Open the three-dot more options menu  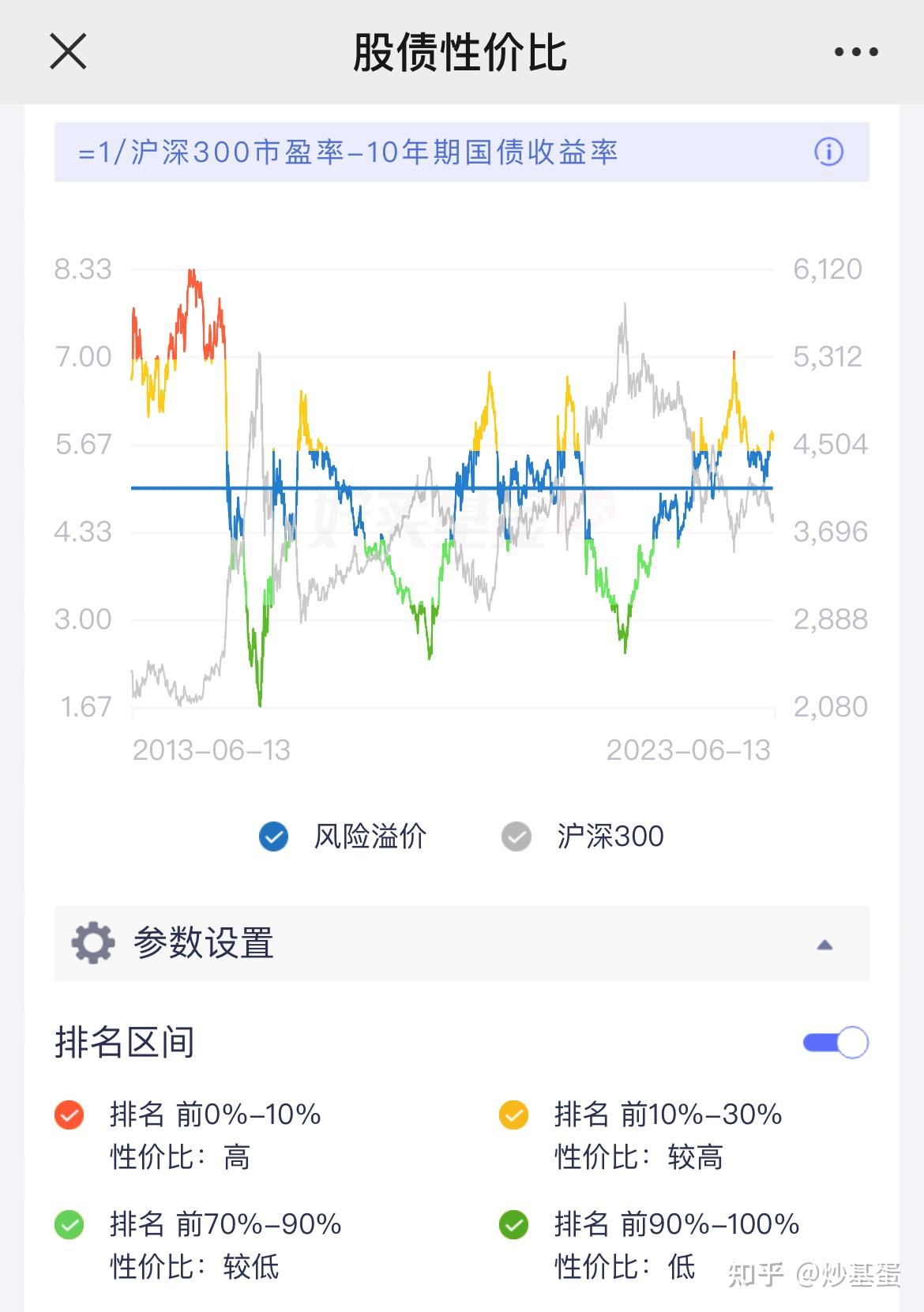click(855, 51)
